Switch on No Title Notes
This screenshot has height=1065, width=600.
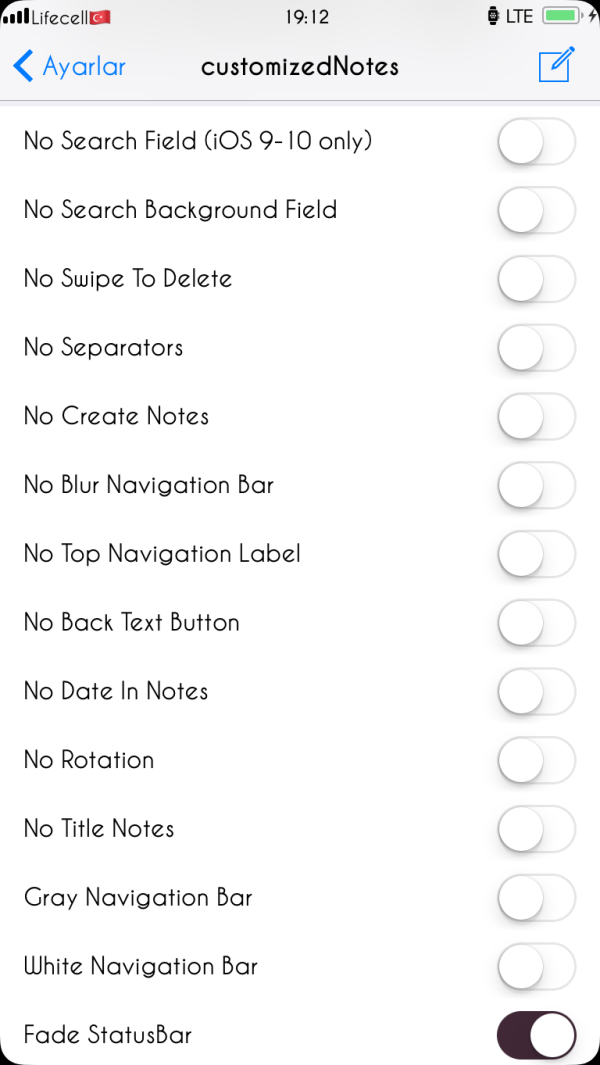536,829
